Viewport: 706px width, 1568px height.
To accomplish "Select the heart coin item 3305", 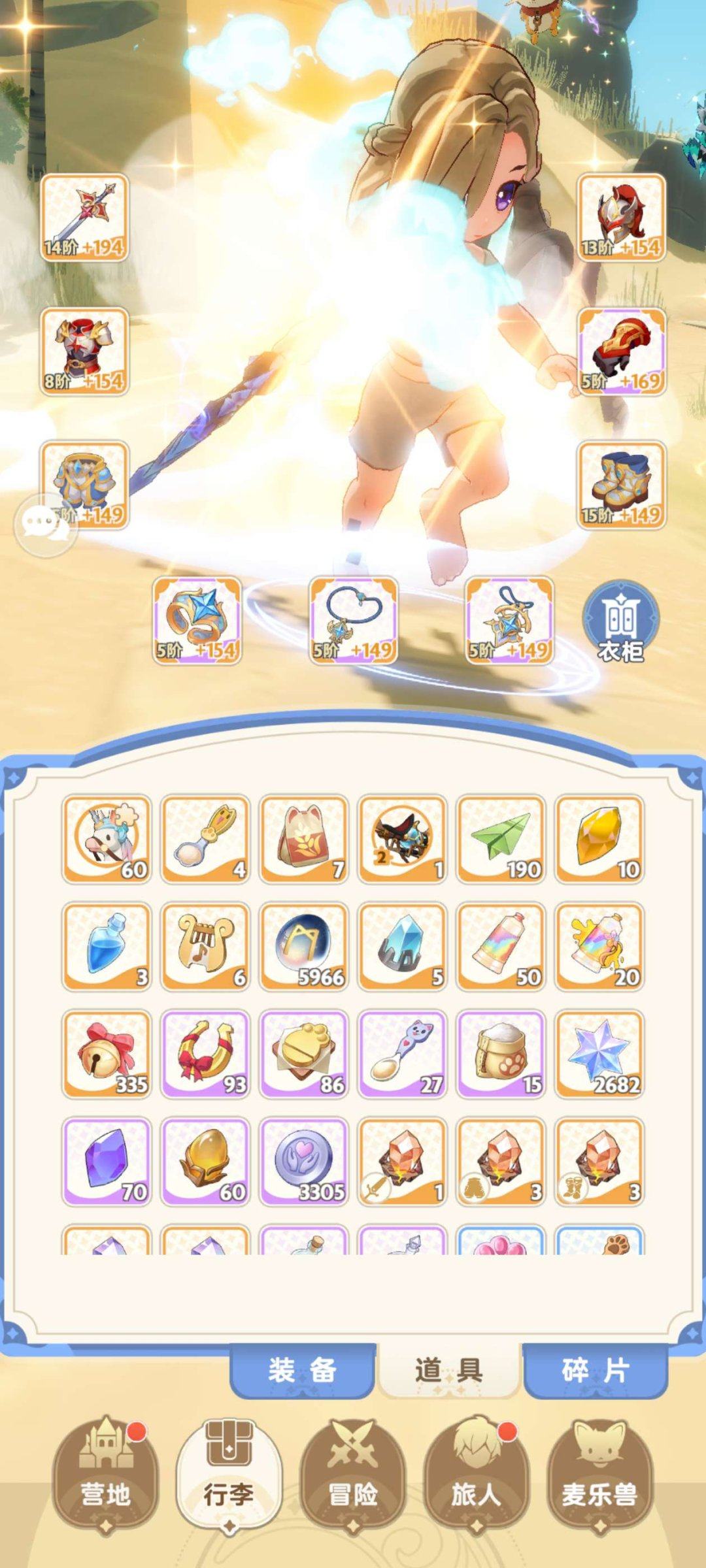I will click(303, 1161).
